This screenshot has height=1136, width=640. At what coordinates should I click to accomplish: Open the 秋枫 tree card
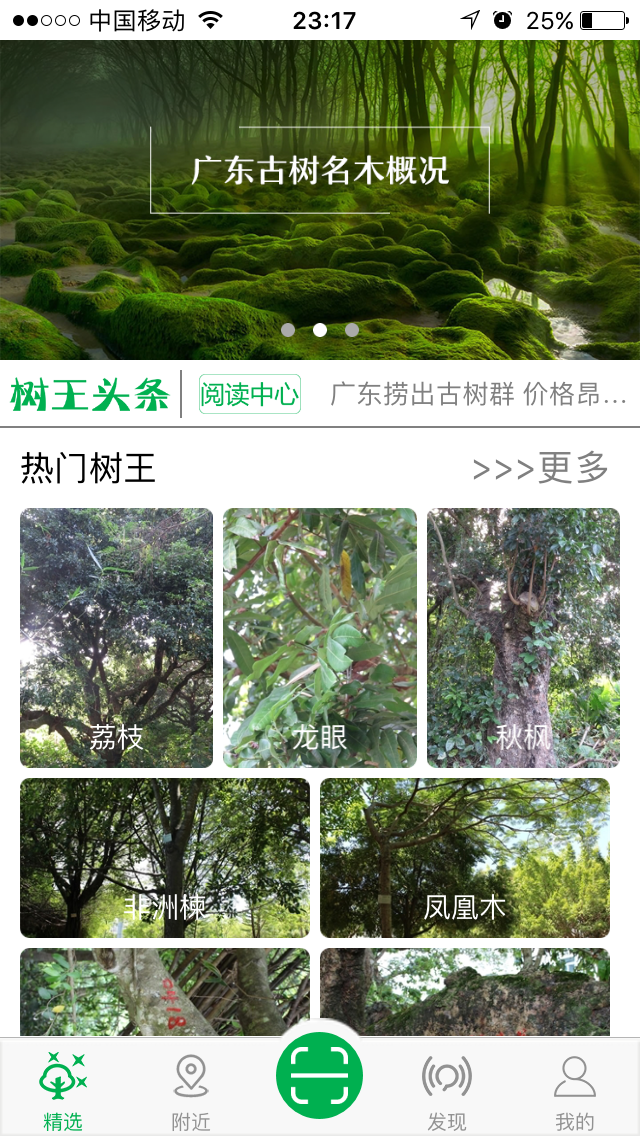click(x=523, y=638)
